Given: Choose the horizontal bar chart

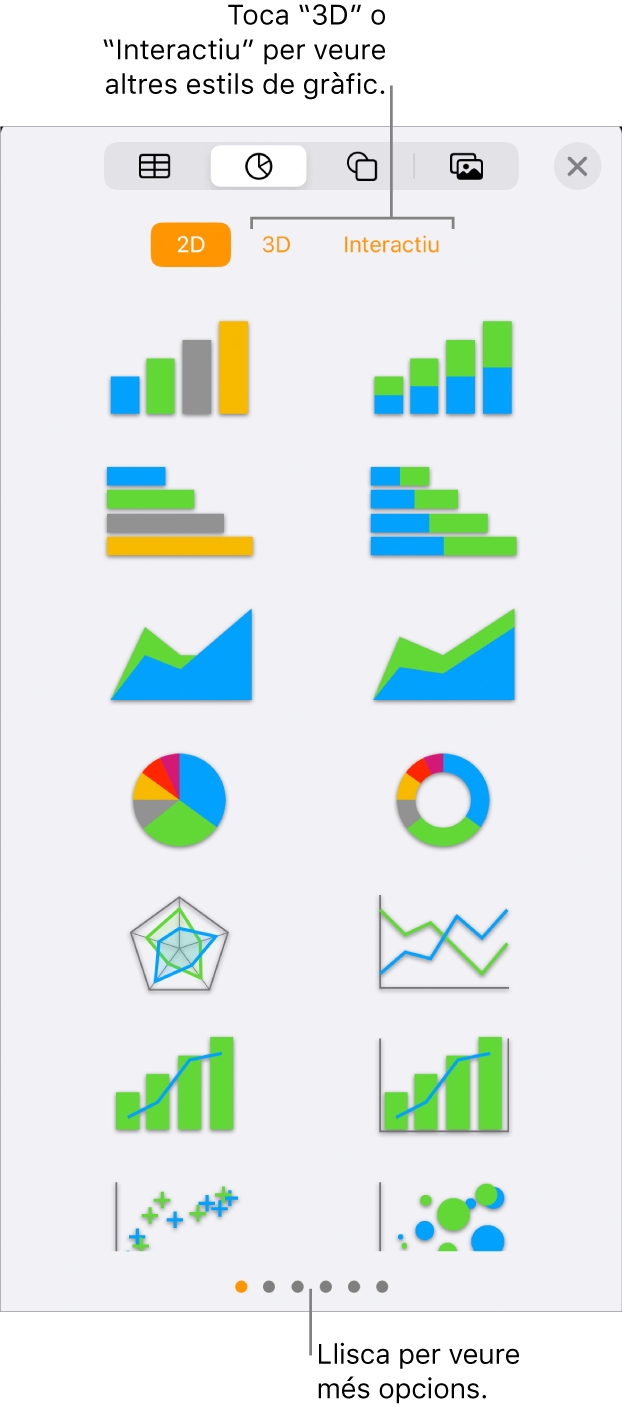Looking at the screenshot, I should [x=179, y=511].
